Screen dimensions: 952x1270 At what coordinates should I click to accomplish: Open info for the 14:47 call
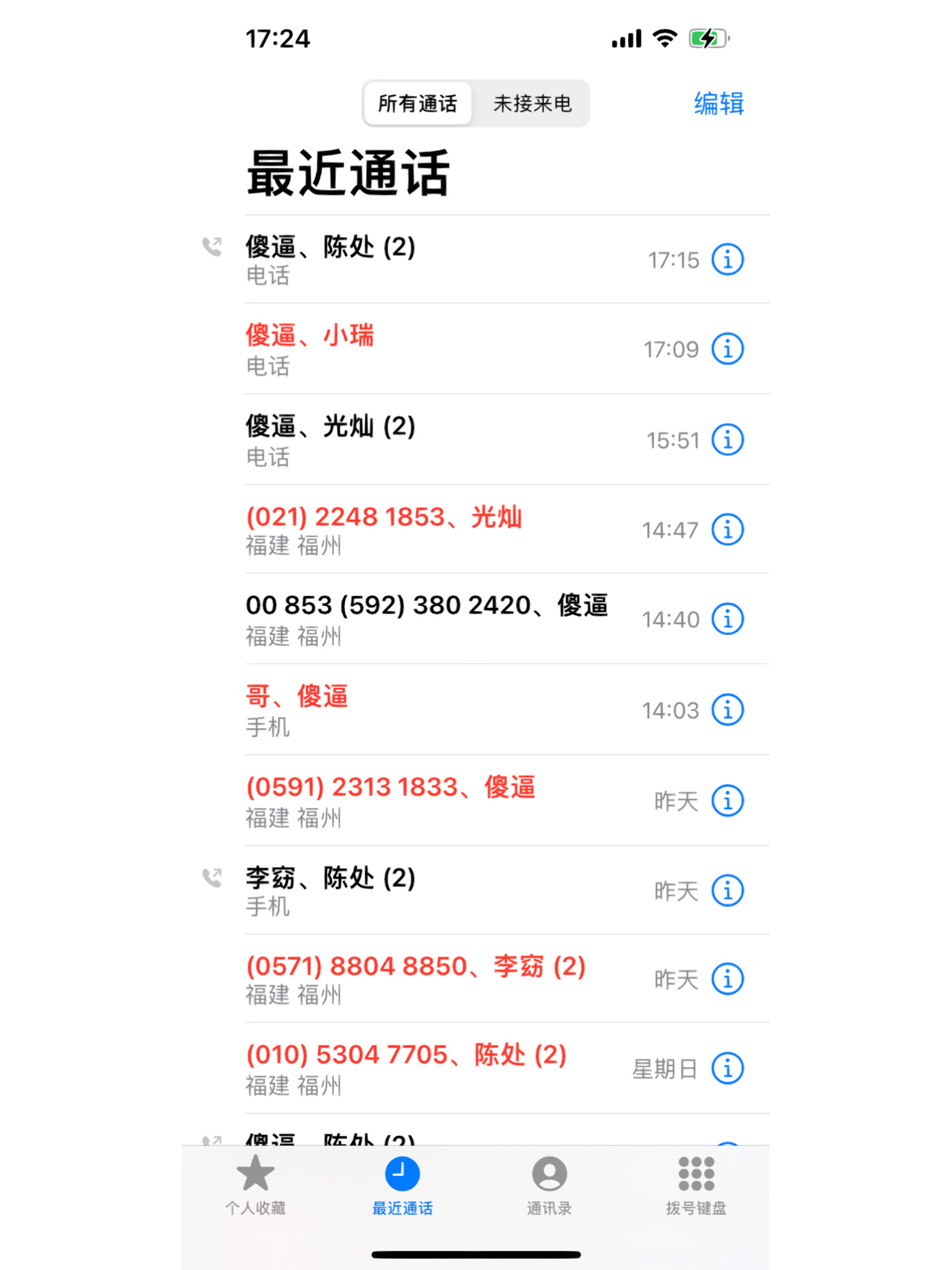(728, 529)
